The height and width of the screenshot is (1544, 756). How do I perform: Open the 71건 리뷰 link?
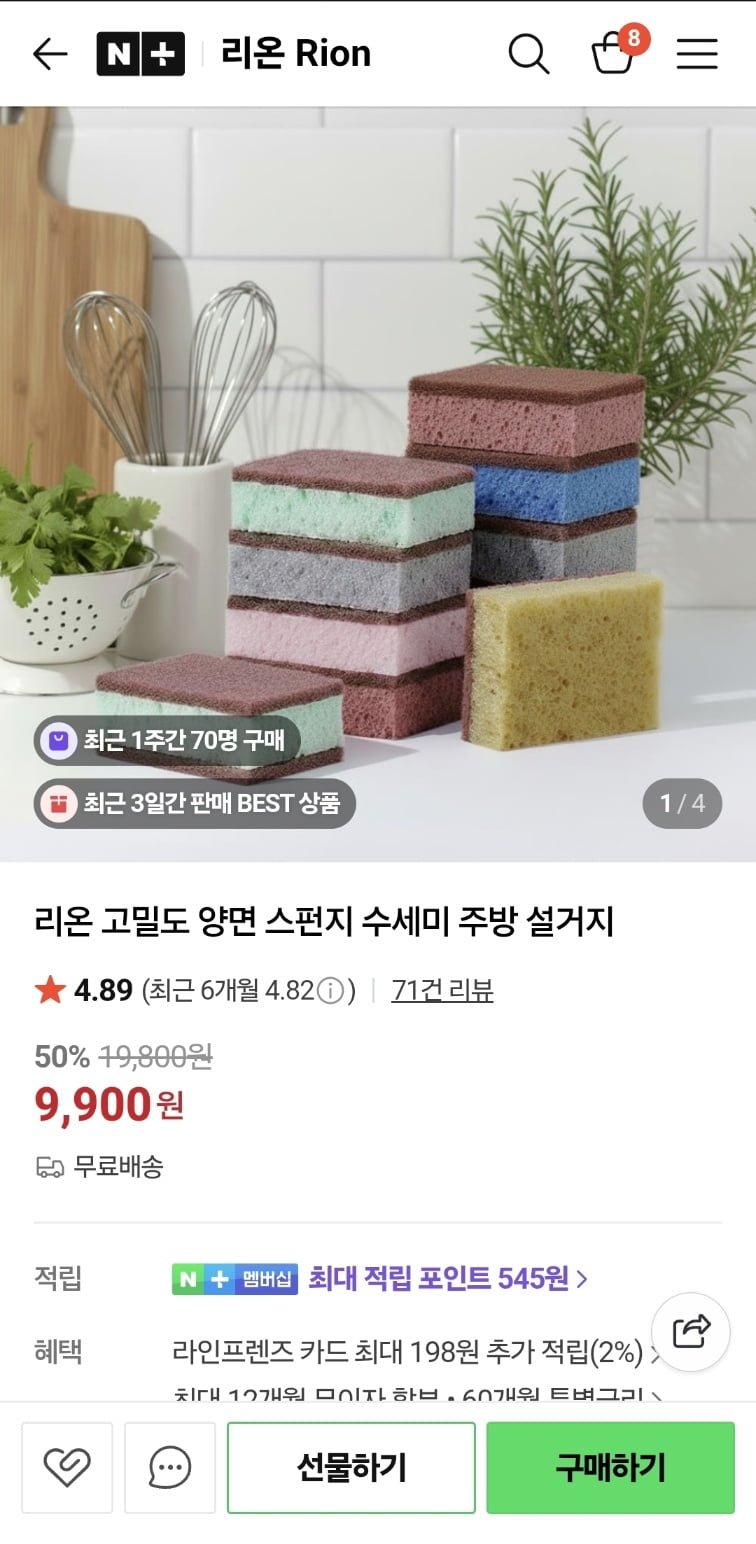coord(442,991)
